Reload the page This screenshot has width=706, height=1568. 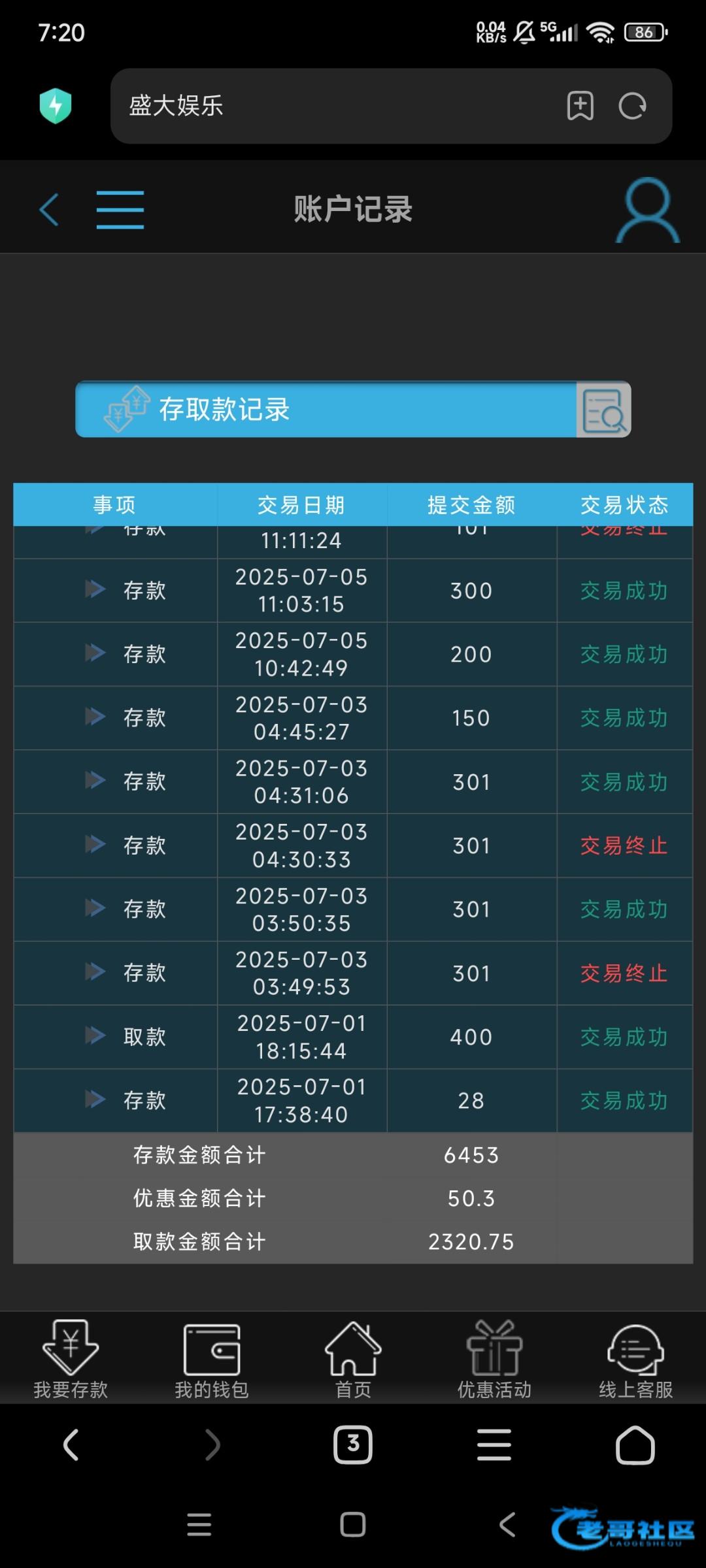click(632, 106)
